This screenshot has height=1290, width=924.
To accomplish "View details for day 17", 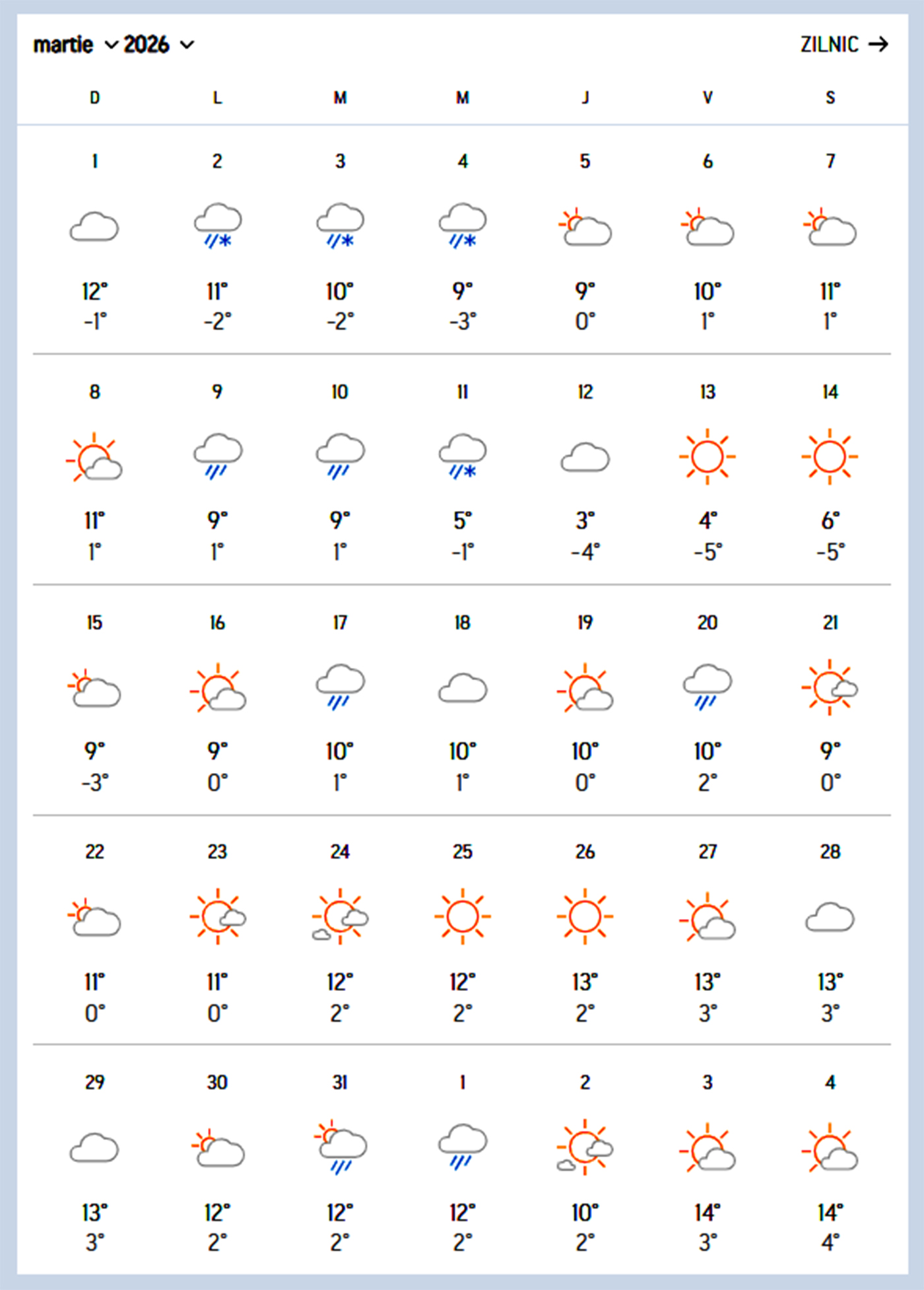I will [340, 700].
